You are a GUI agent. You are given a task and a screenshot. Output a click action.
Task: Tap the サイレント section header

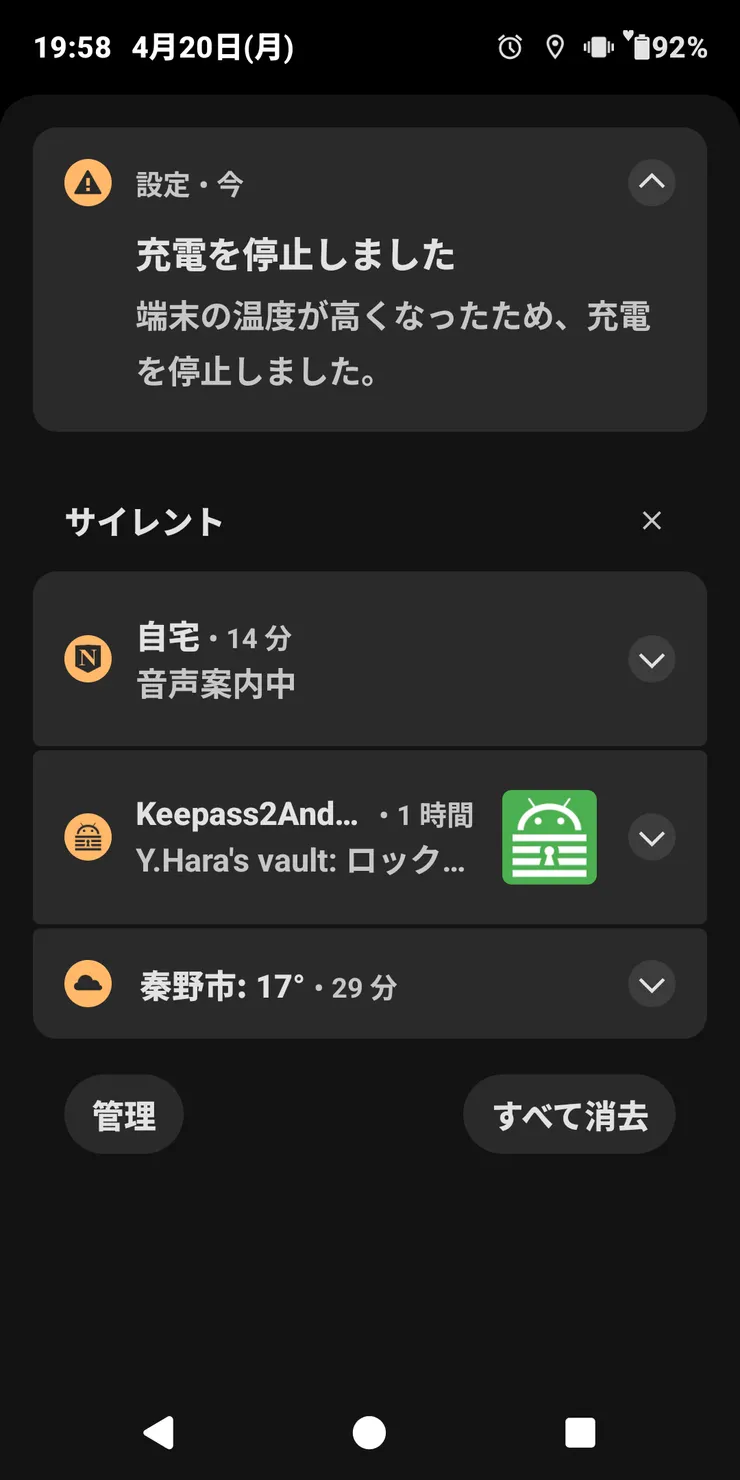[x=143, y=520]
